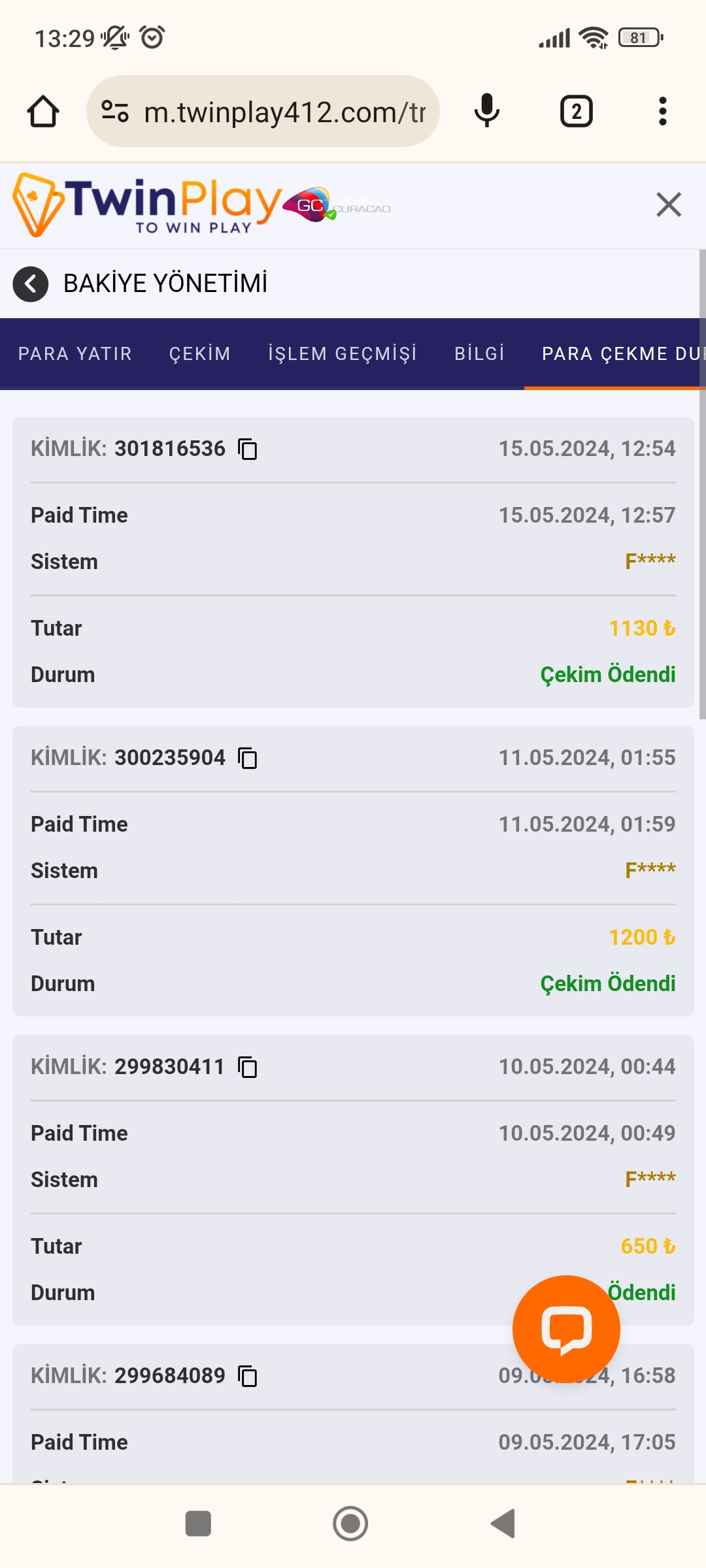706x1568 pixels.
Task: Start voice search with the microphone
Action: (486, 111)
